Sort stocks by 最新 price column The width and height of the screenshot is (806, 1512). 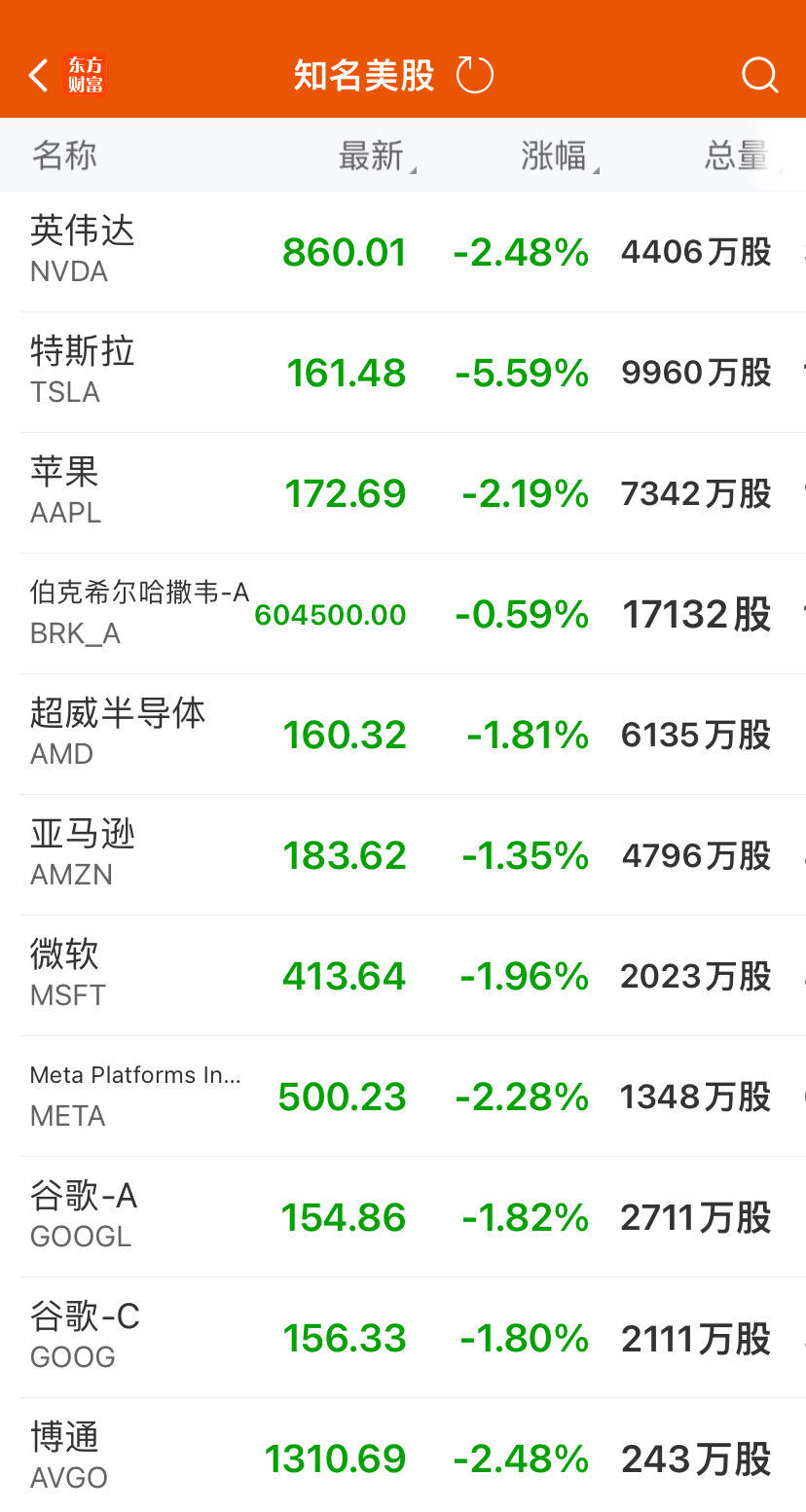(x=377, y=156)
